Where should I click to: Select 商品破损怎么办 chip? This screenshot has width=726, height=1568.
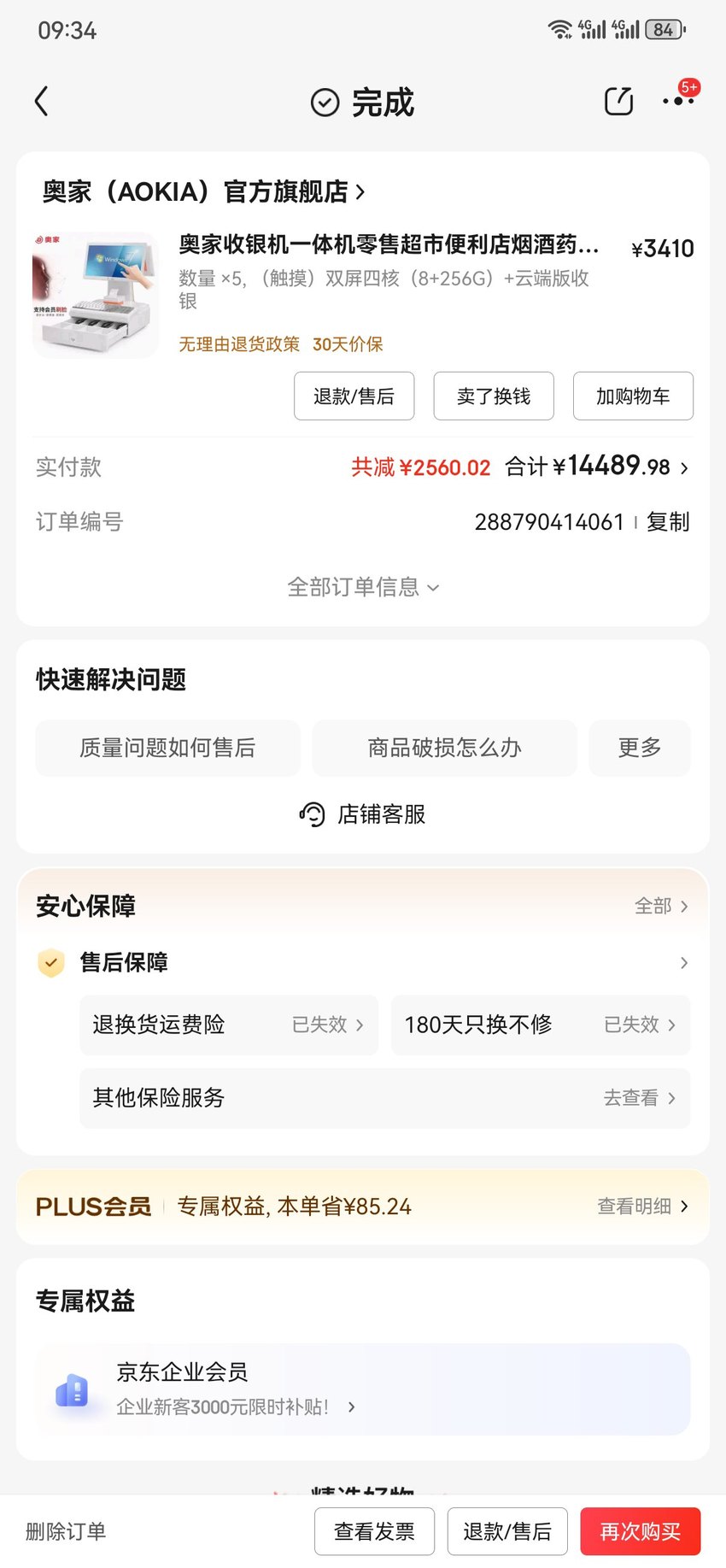[x=444, y=748]
